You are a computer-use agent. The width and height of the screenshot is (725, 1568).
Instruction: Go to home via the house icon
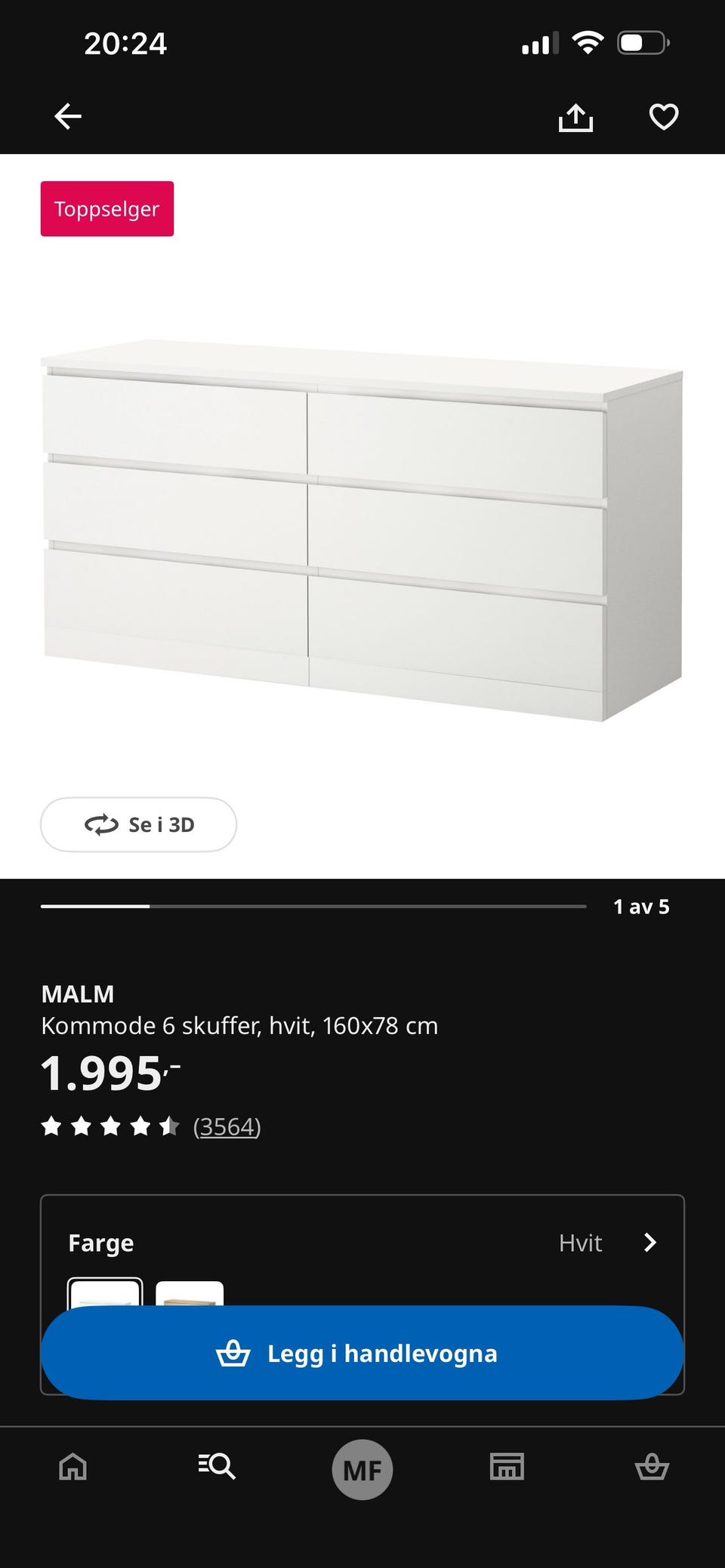click(x=72, y=1468)
